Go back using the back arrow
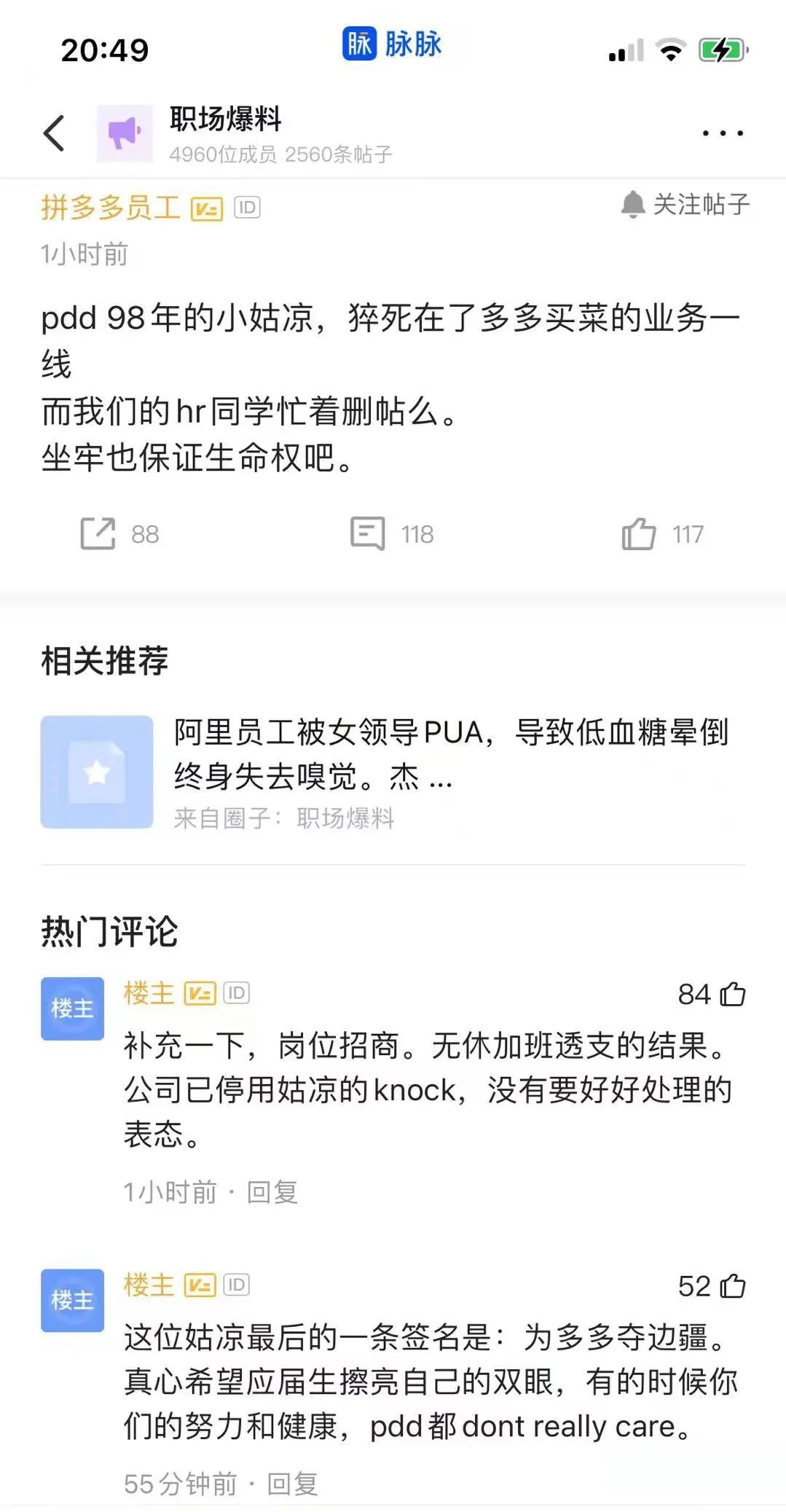The width and height of the screenshot is (786, 1512). [x=54, y=133]
